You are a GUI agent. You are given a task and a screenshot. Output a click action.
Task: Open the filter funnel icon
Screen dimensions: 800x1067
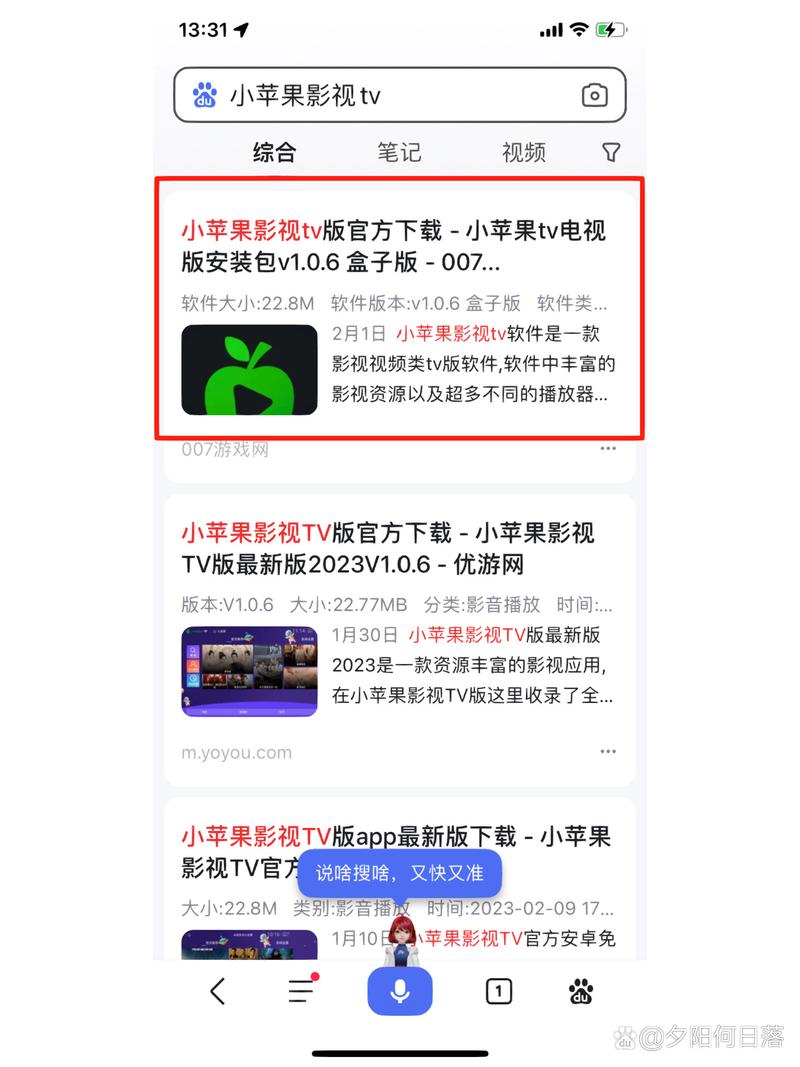611,152
